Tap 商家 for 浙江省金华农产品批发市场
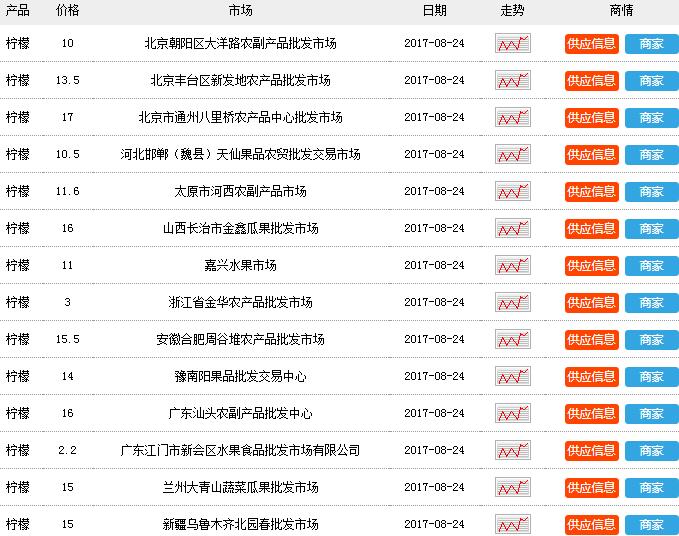 (x=651, y=303)
